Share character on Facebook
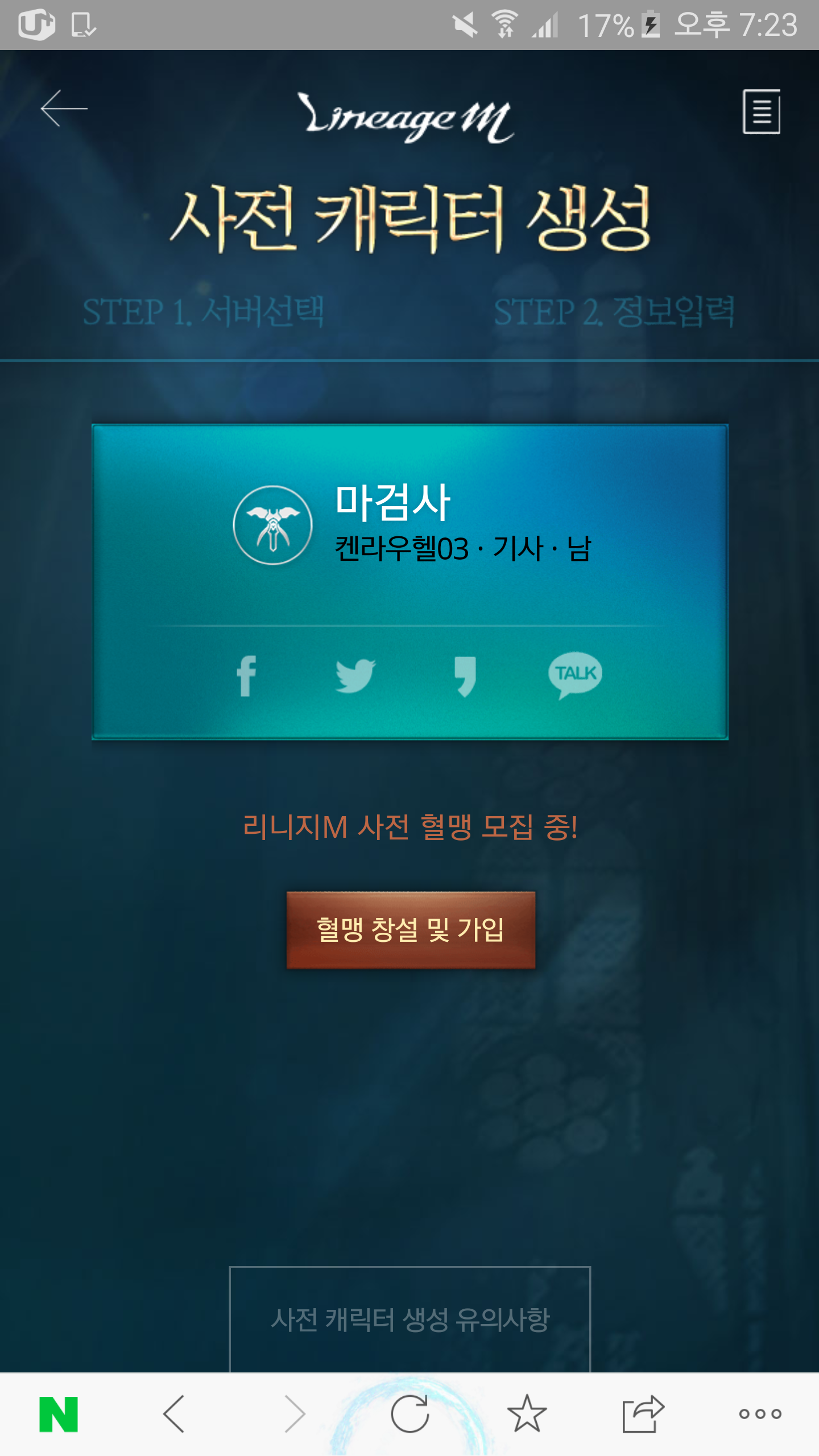Viewport: 819px width, 1456px height. (x=246, y=676)
